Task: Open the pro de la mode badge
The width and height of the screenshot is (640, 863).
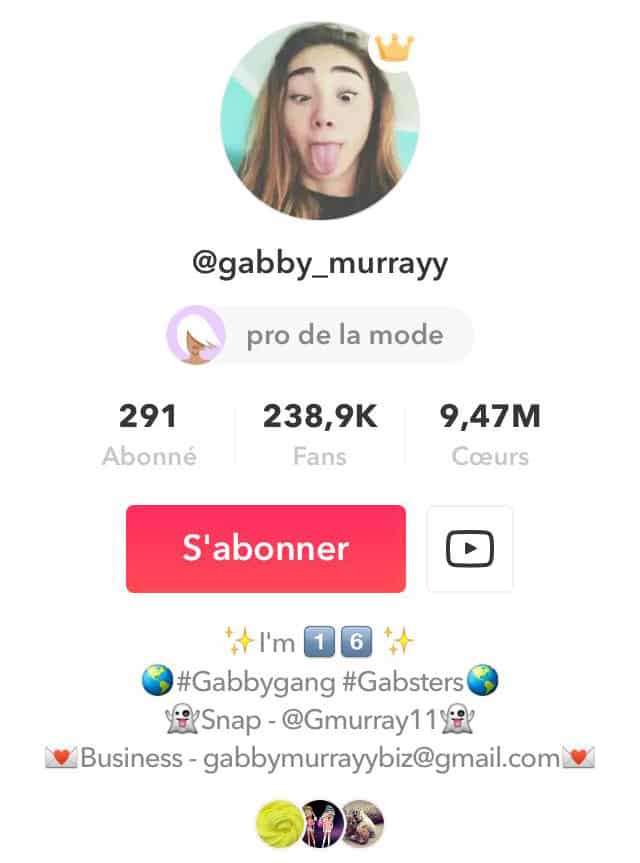Action: tap(319, 334)
